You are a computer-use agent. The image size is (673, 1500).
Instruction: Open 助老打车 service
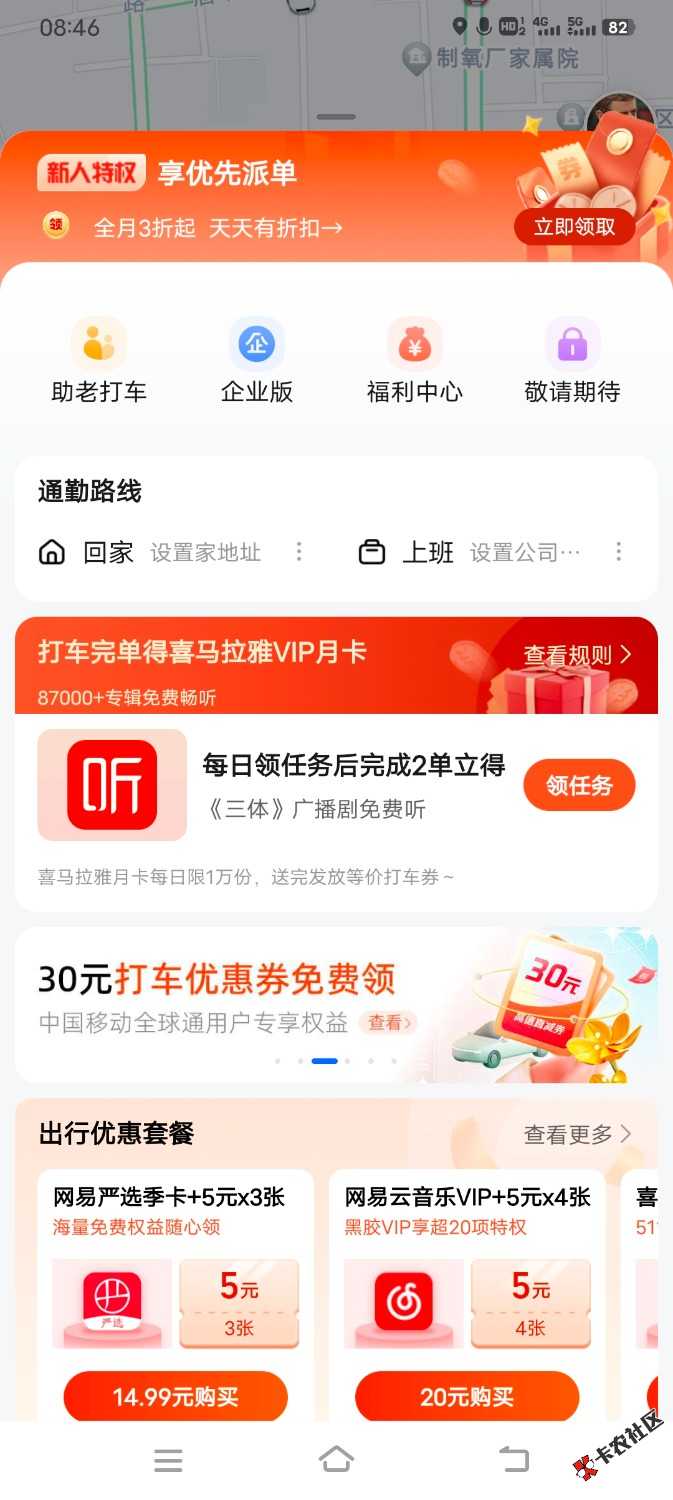coord(98,360)
